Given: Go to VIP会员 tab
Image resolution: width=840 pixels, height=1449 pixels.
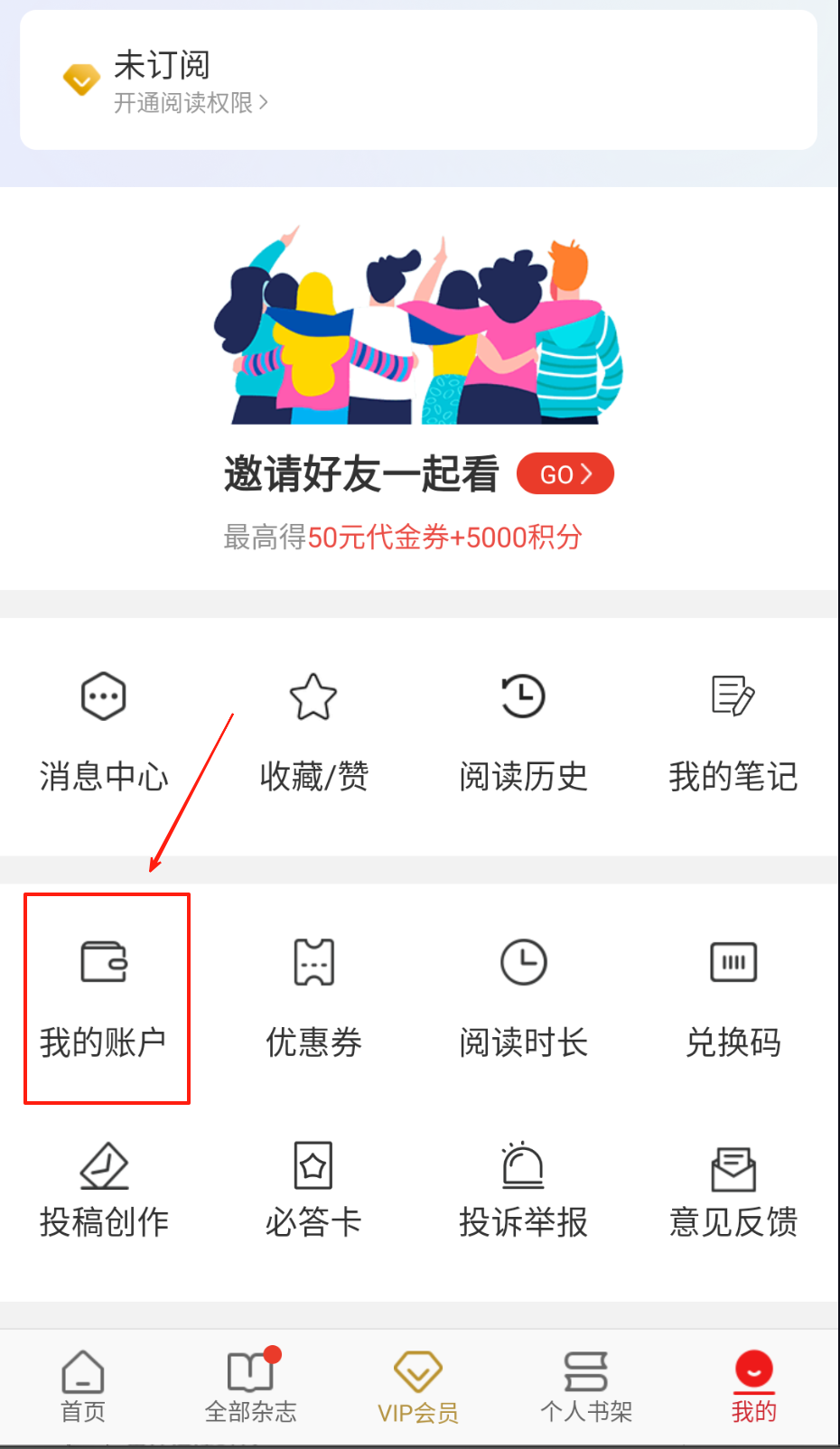Looking at the screenshot, I should pyautogui.click(x=418, y=1387).
